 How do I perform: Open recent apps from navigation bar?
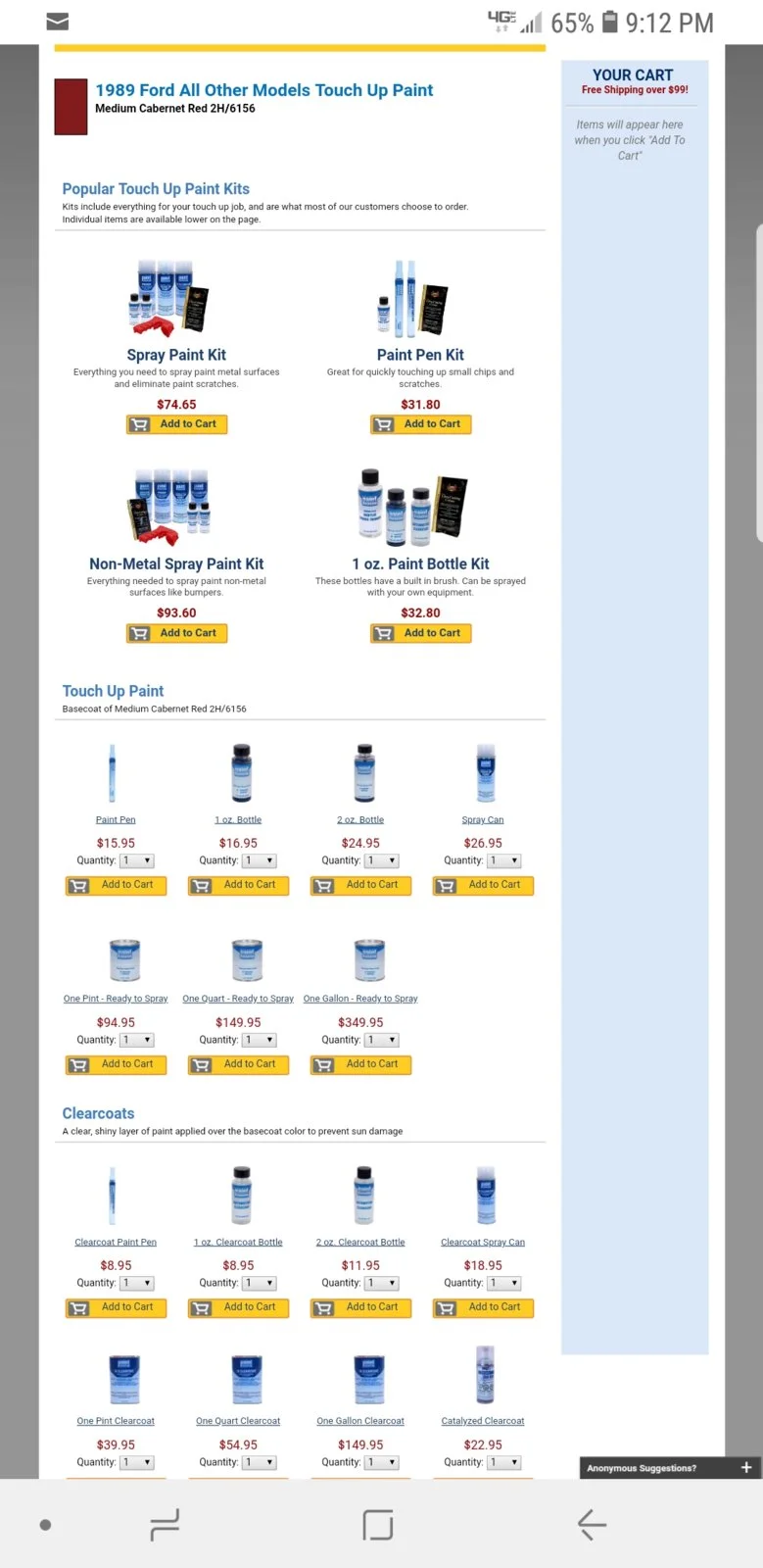tap(164, 1525)
